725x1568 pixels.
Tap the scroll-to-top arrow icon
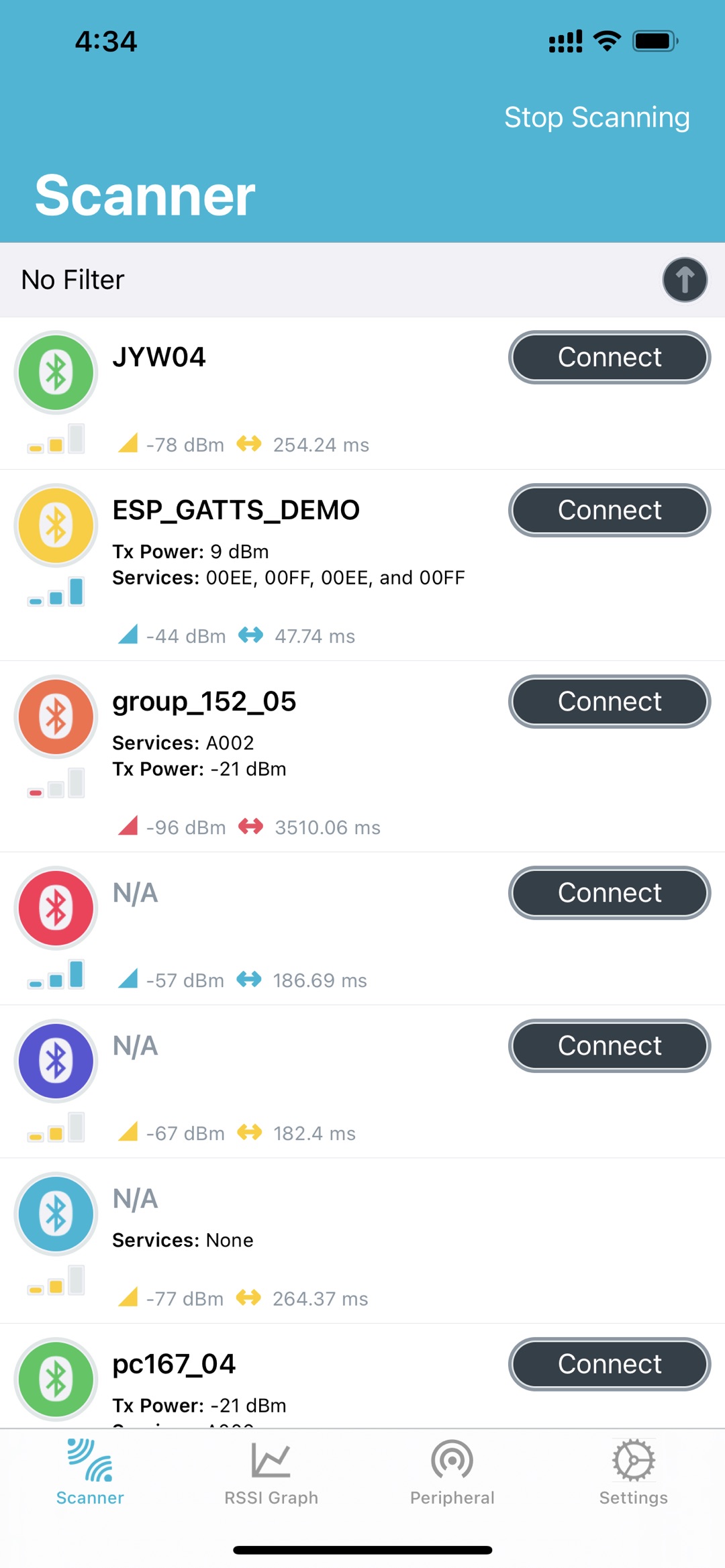pos(684,280)
